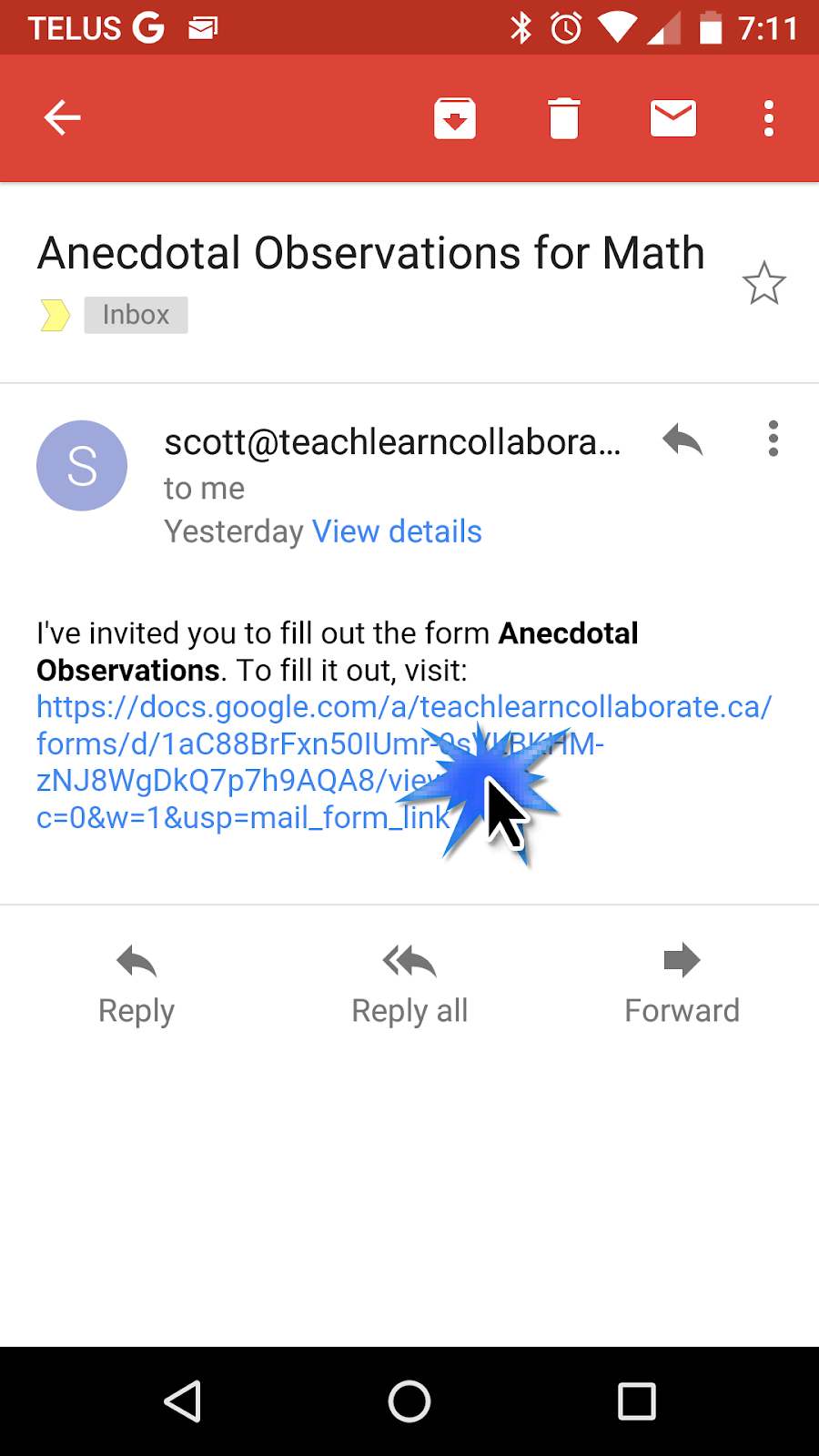
Task: Delete the email with trash icon
Action: (564, 118)
